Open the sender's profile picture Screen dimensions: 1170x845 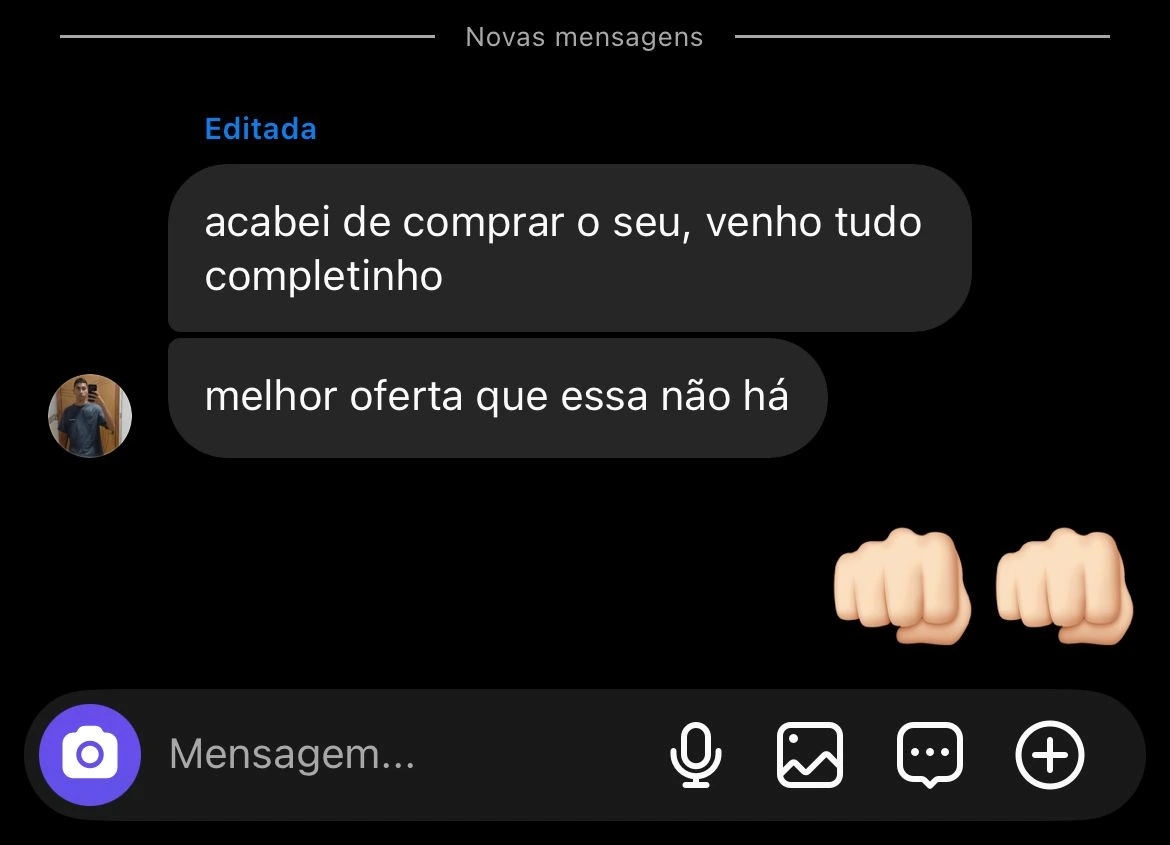tap(90, 416)
